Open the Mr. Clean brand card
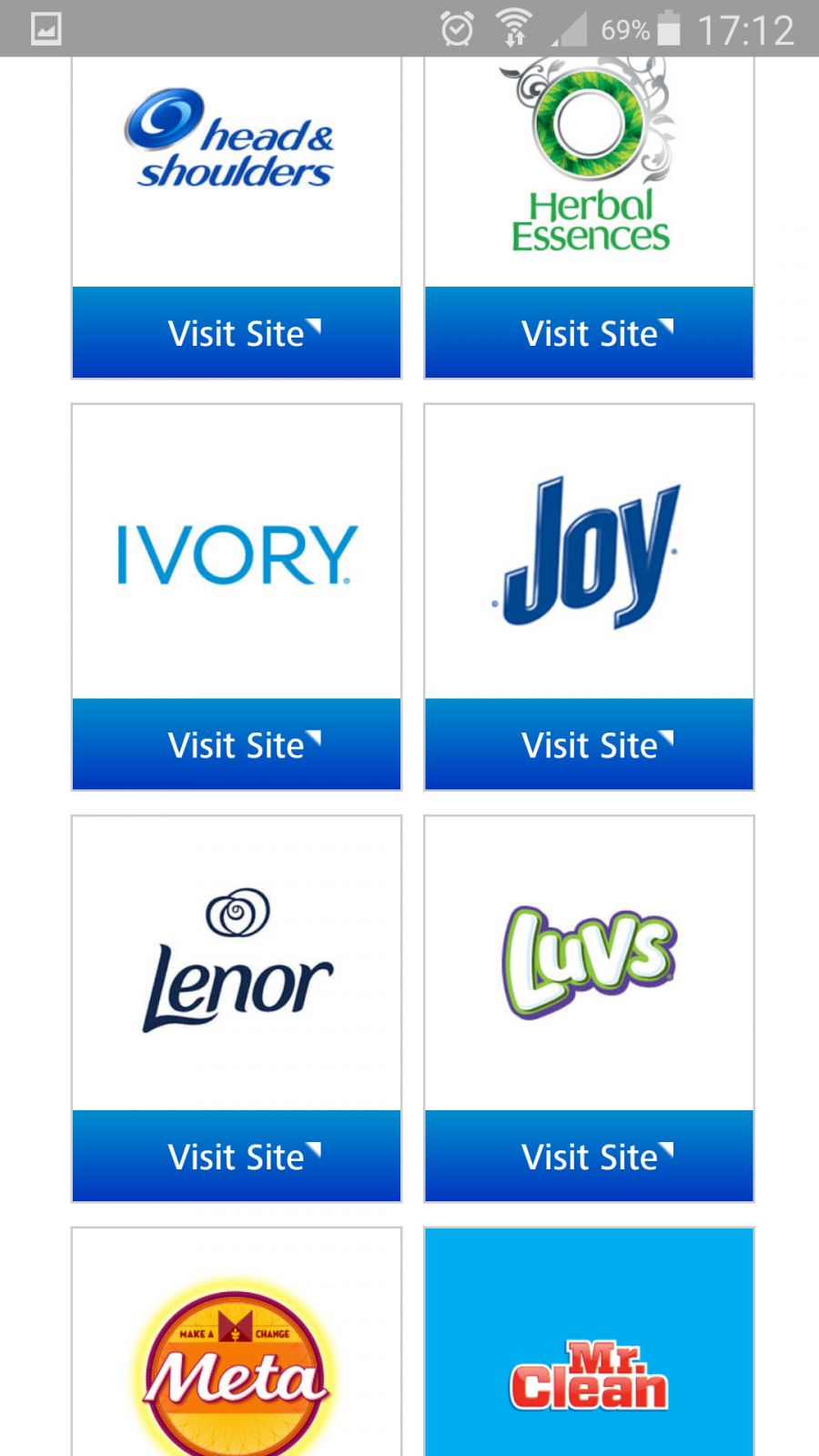 [589, 1342]
